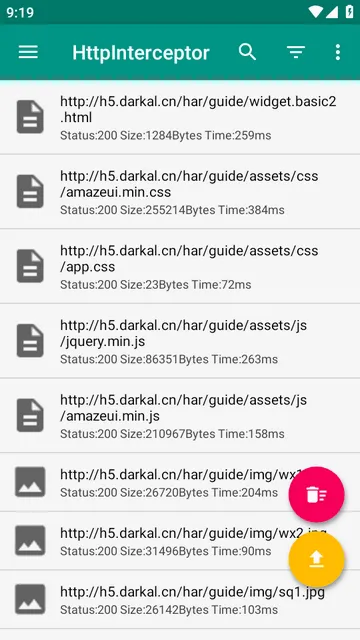View the sq1.jpg image request
This screenshot has height=640, width=360.
coord(180,600)
